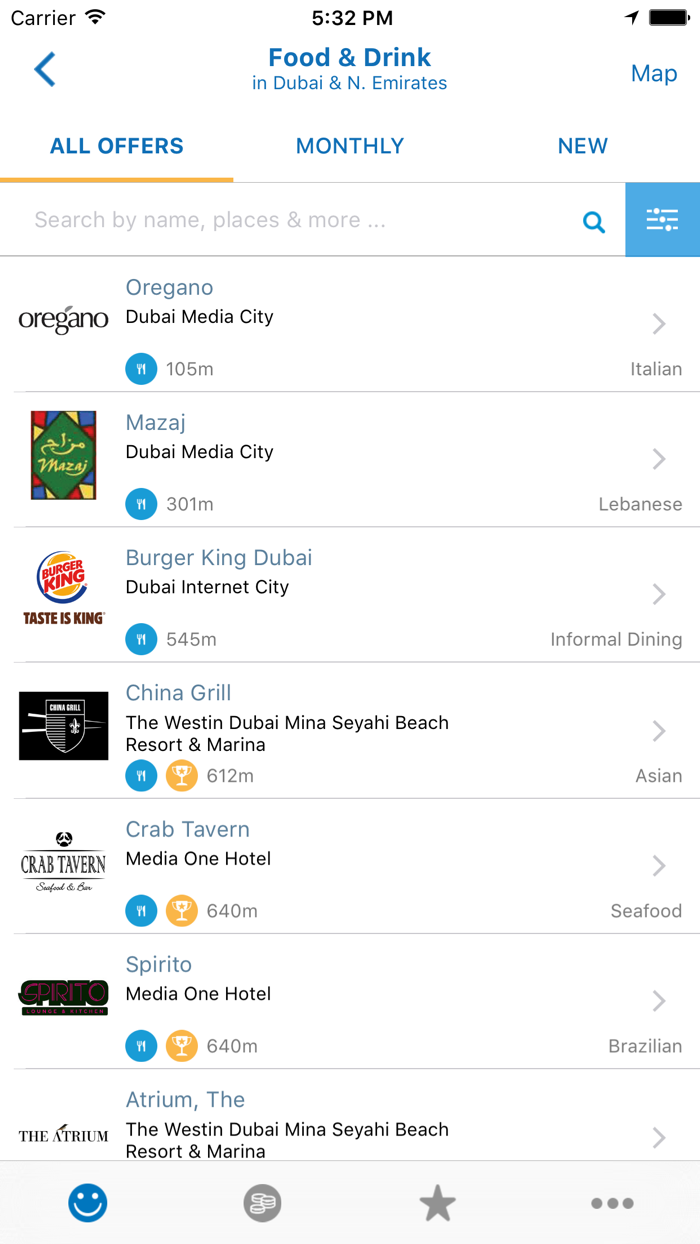View Burger King Dubai offer

(350, 595)
